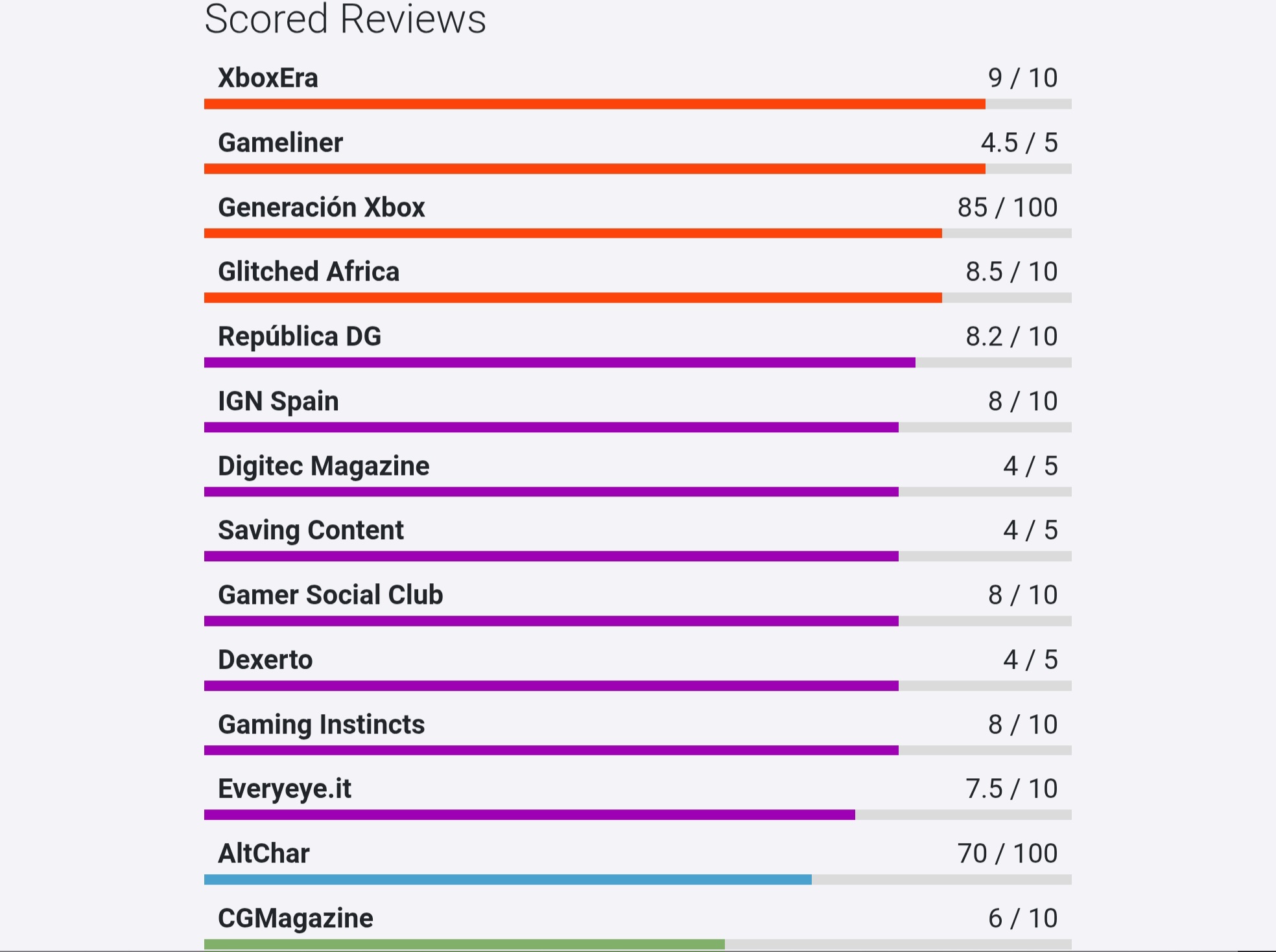Open the Everyeye.it review

click(285, 789)
